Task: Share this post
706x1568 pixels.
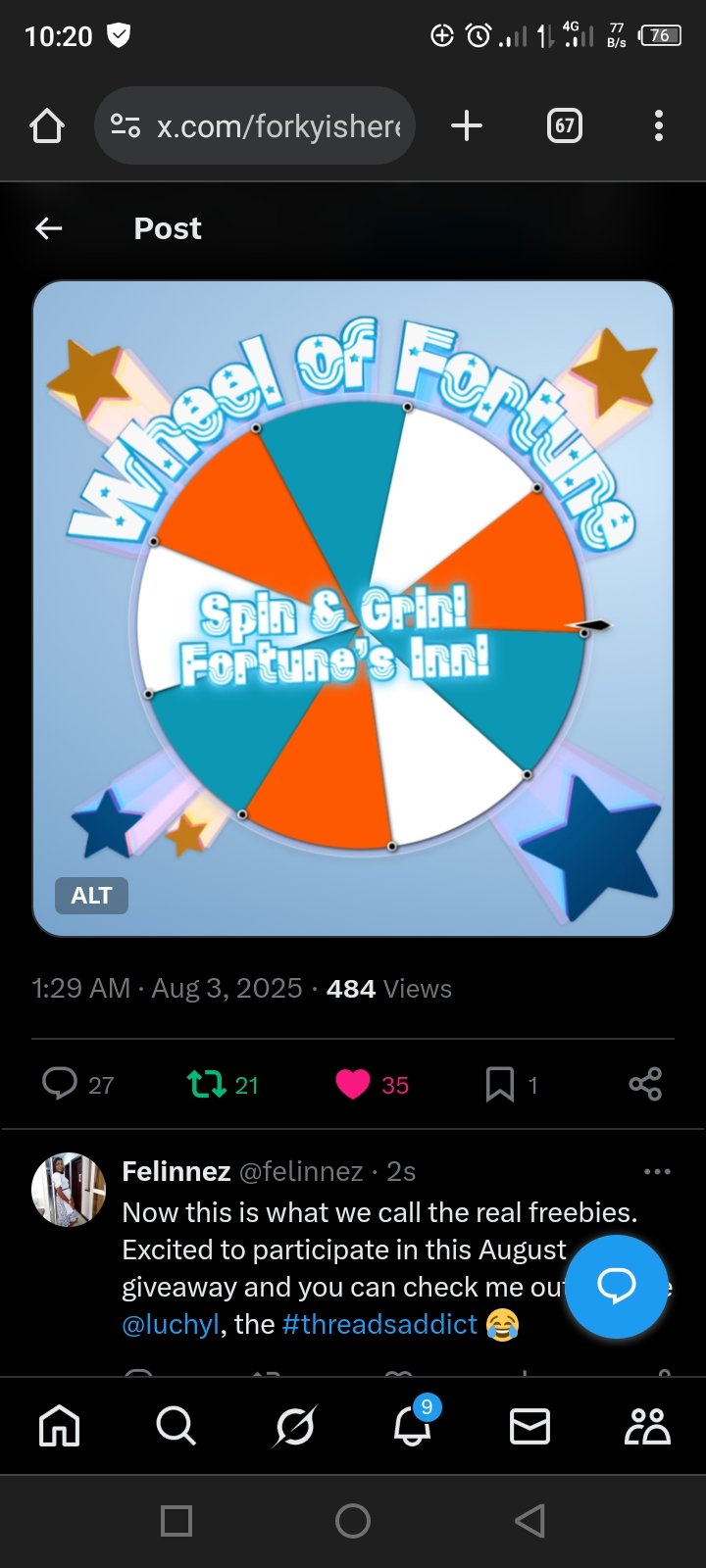Action: coord(645,1084)
